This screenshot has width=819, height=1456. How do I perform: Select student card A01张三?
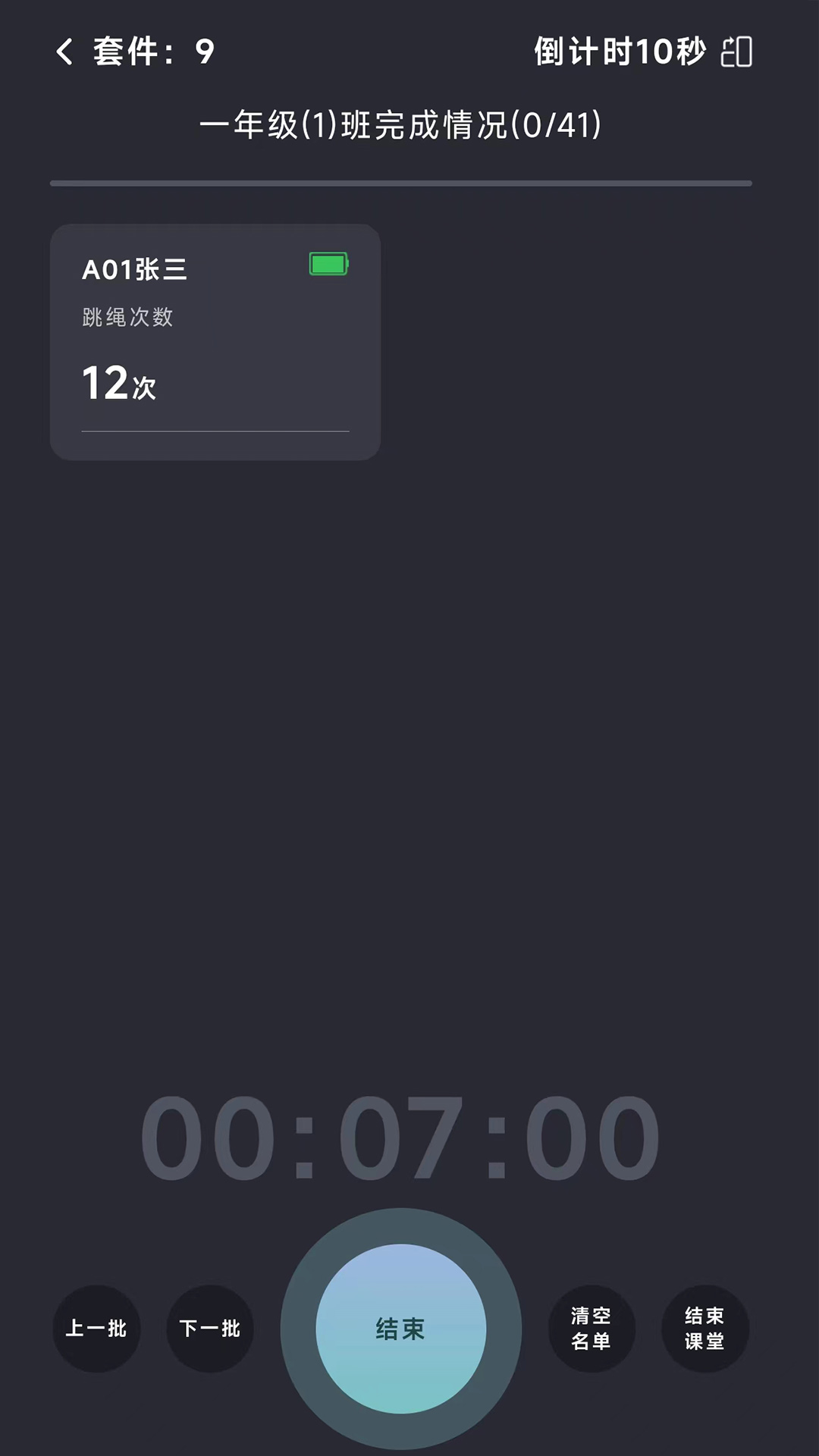[x=215, y=340]
